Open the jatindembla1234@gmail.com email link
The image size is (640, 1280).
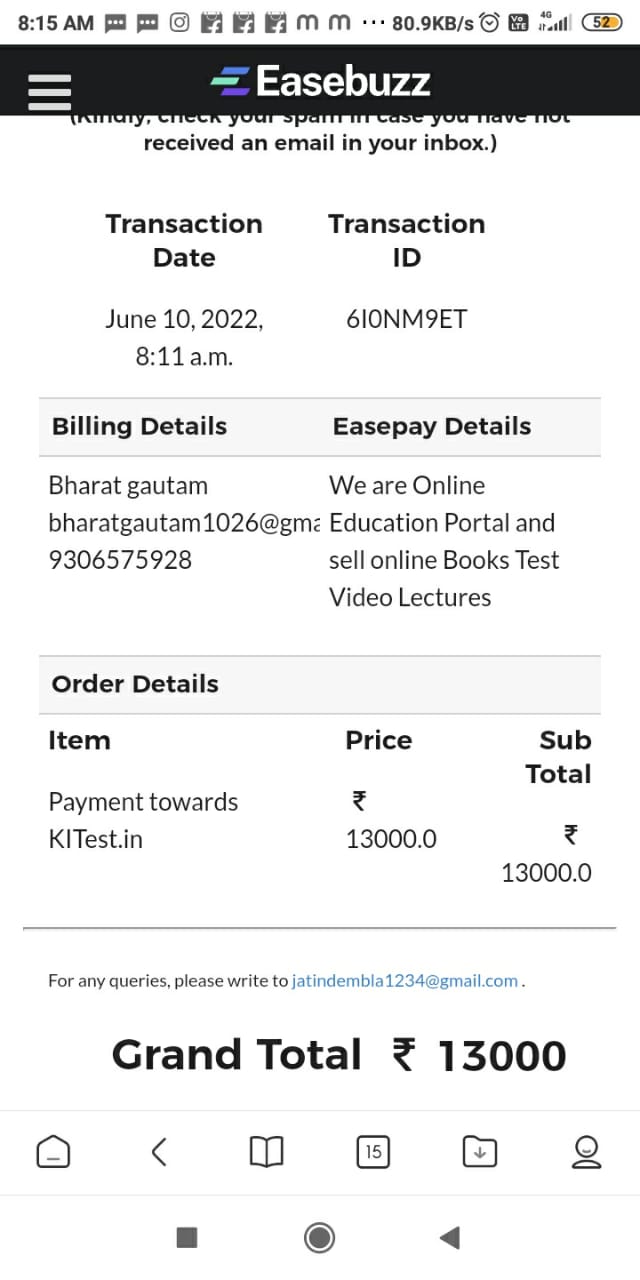point(404,981)
